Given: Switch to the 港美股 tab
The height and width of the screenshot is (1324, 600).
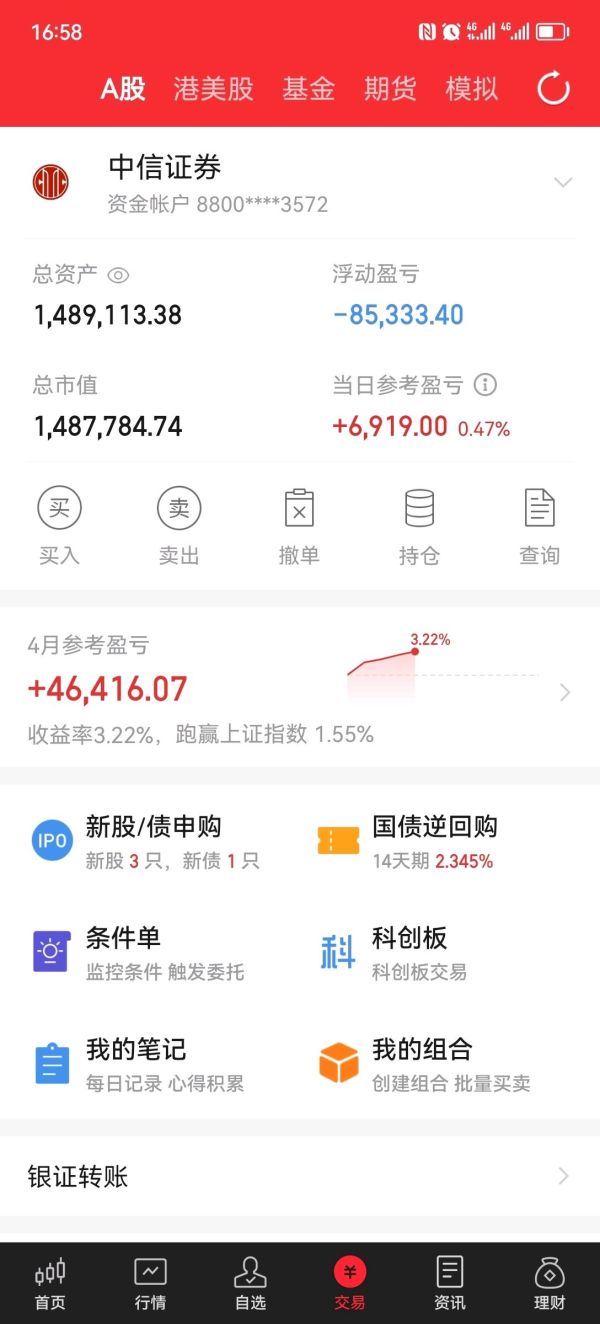Looking at the screenshot, I should tap(213, 88).
